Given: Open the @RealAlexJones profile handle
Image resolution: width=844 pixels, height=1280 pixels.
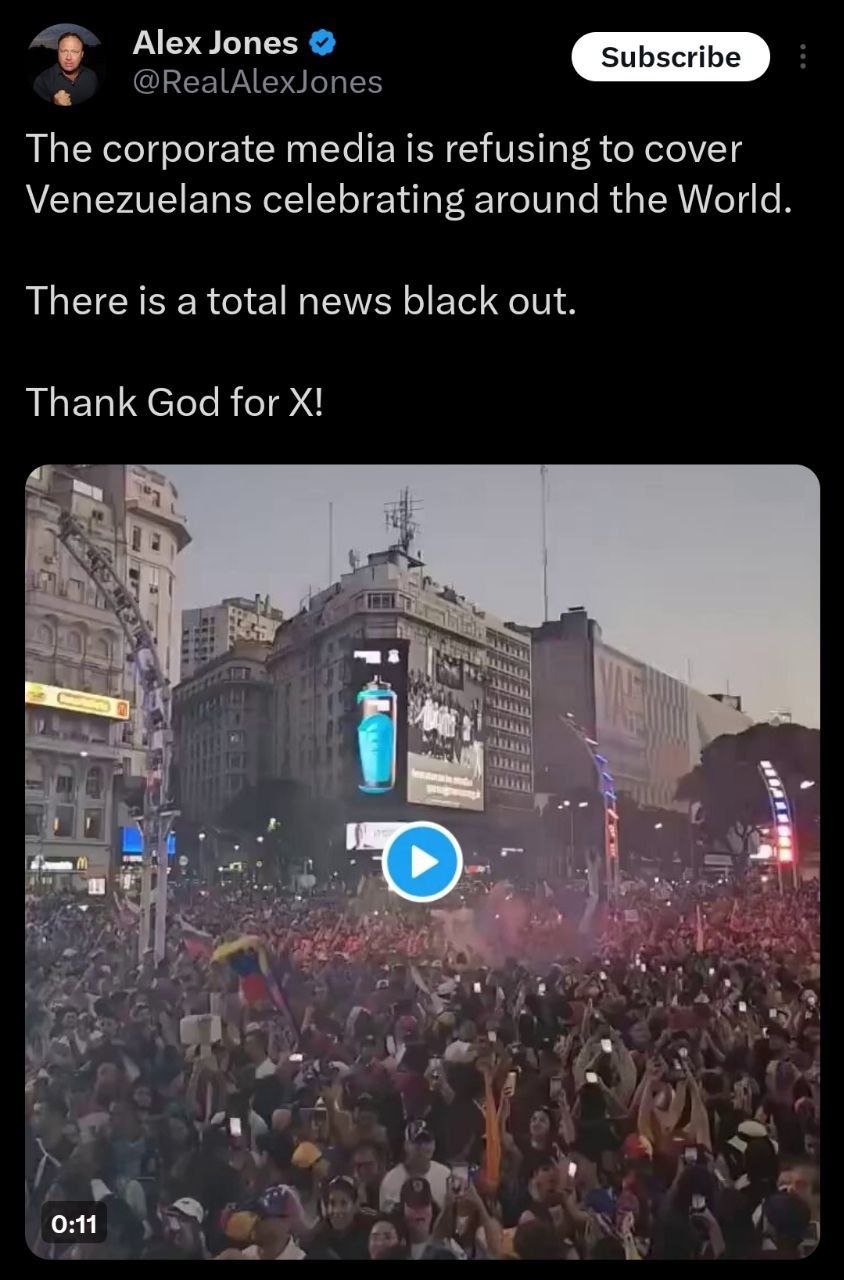Looking at the screenshot, I should click(257, 82).
